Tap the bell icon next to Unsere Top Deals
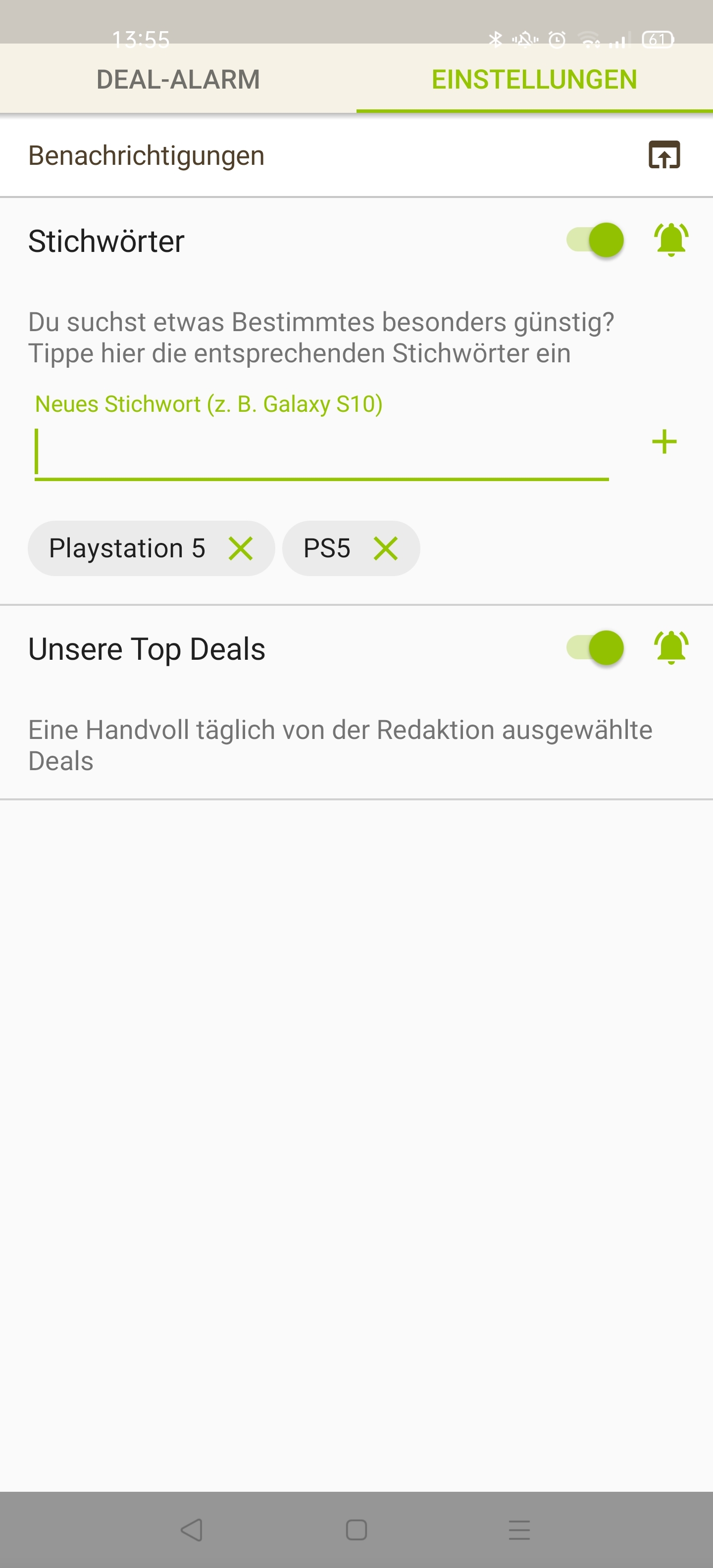Viewport: 713px width, 1568px height. [x=670, y=647]
